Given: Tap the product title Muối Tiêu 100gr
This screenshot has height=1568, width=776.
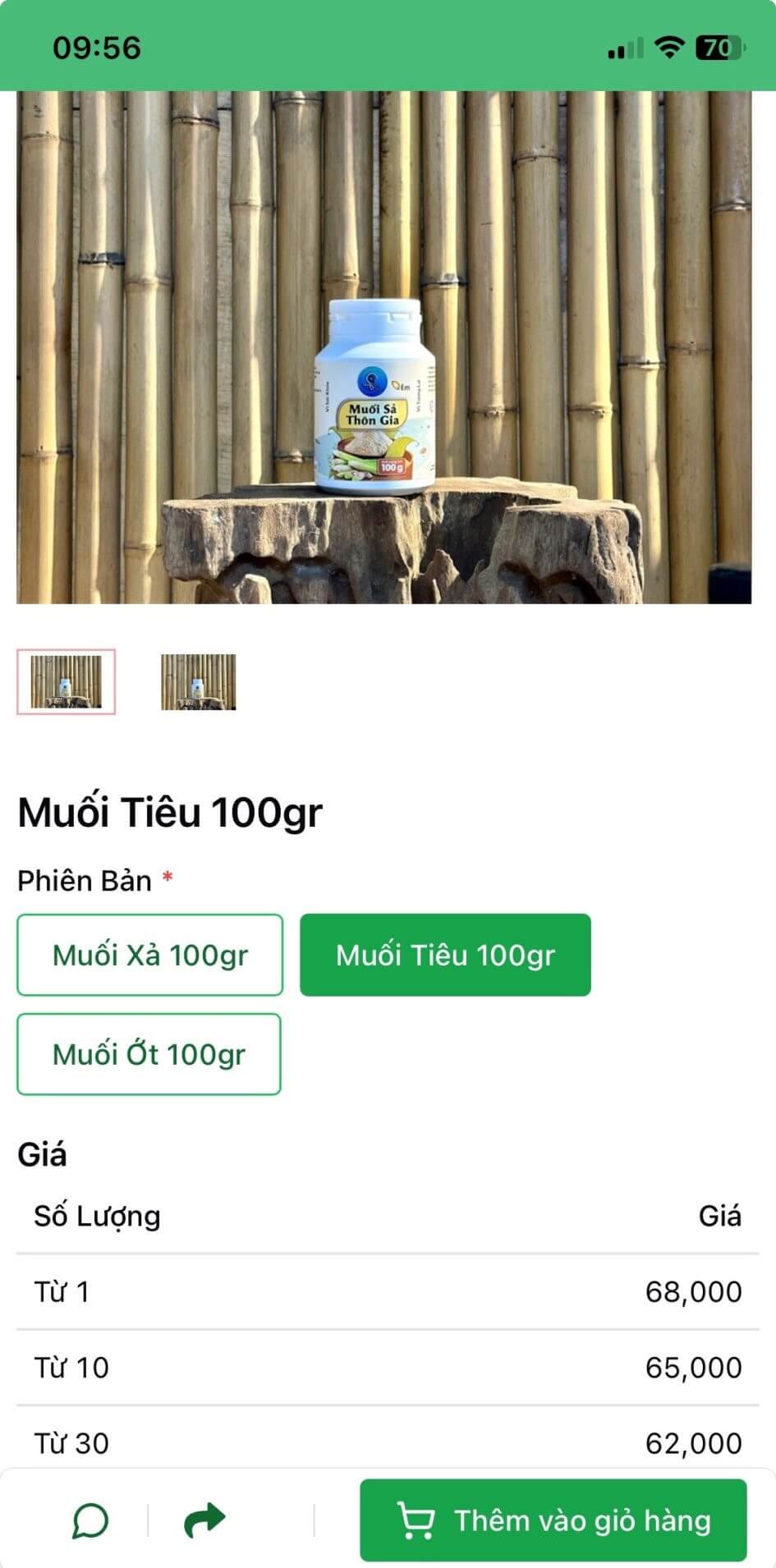Looking at the screenshot, I should click(170, 811).
